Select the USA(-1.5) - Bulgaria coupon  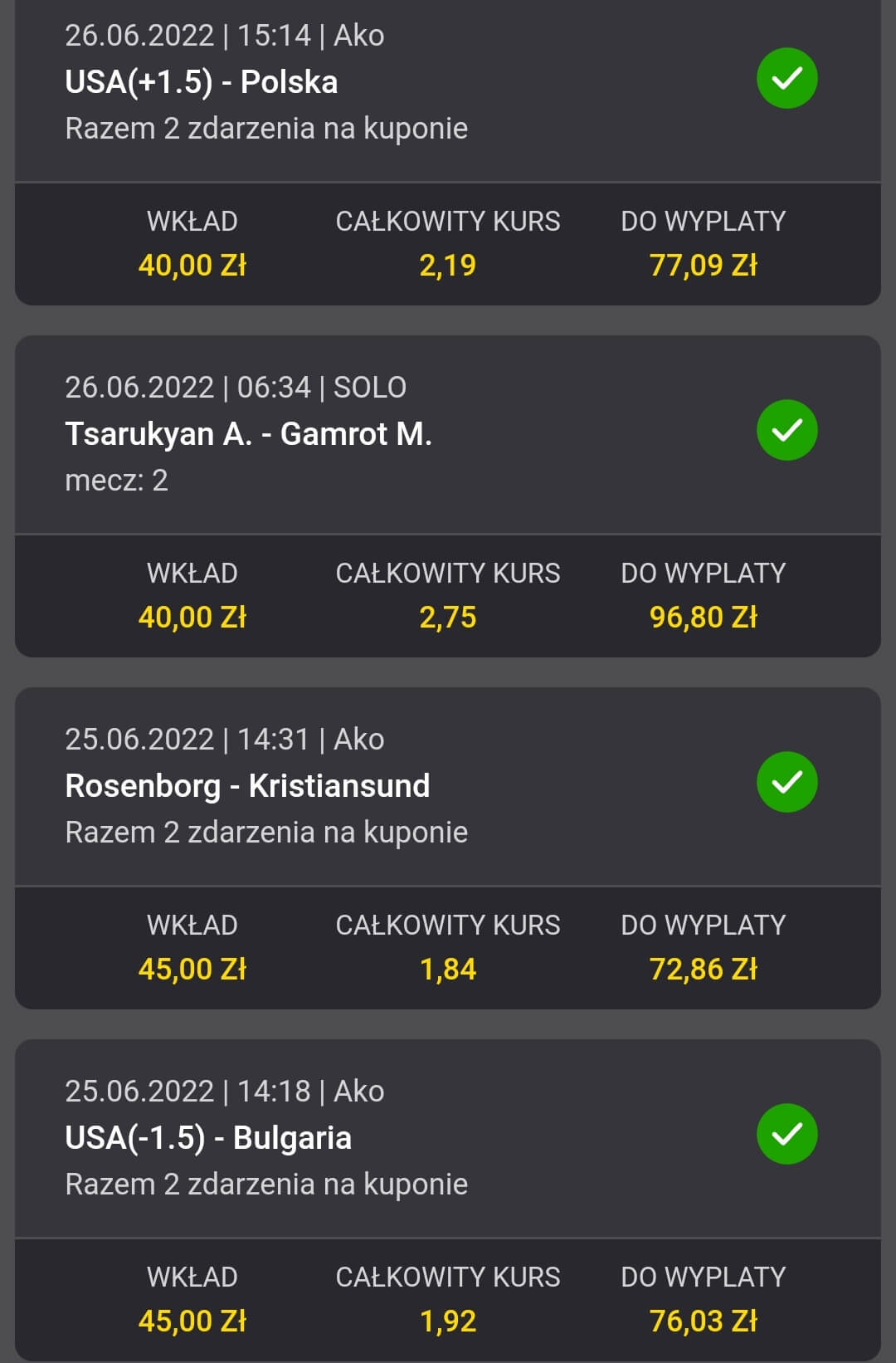coord(208,1138)
